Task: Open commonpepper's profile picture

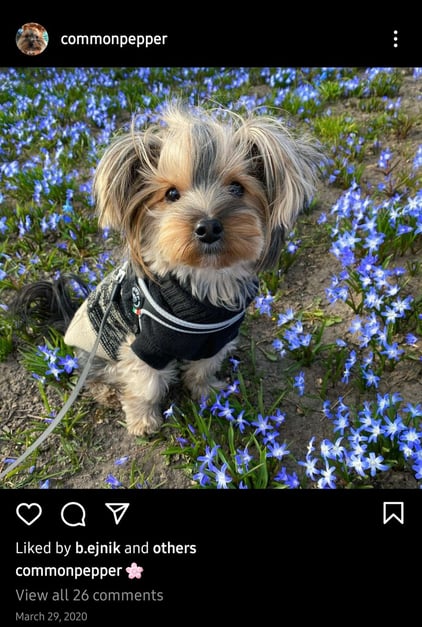Action: pos(32,39)
